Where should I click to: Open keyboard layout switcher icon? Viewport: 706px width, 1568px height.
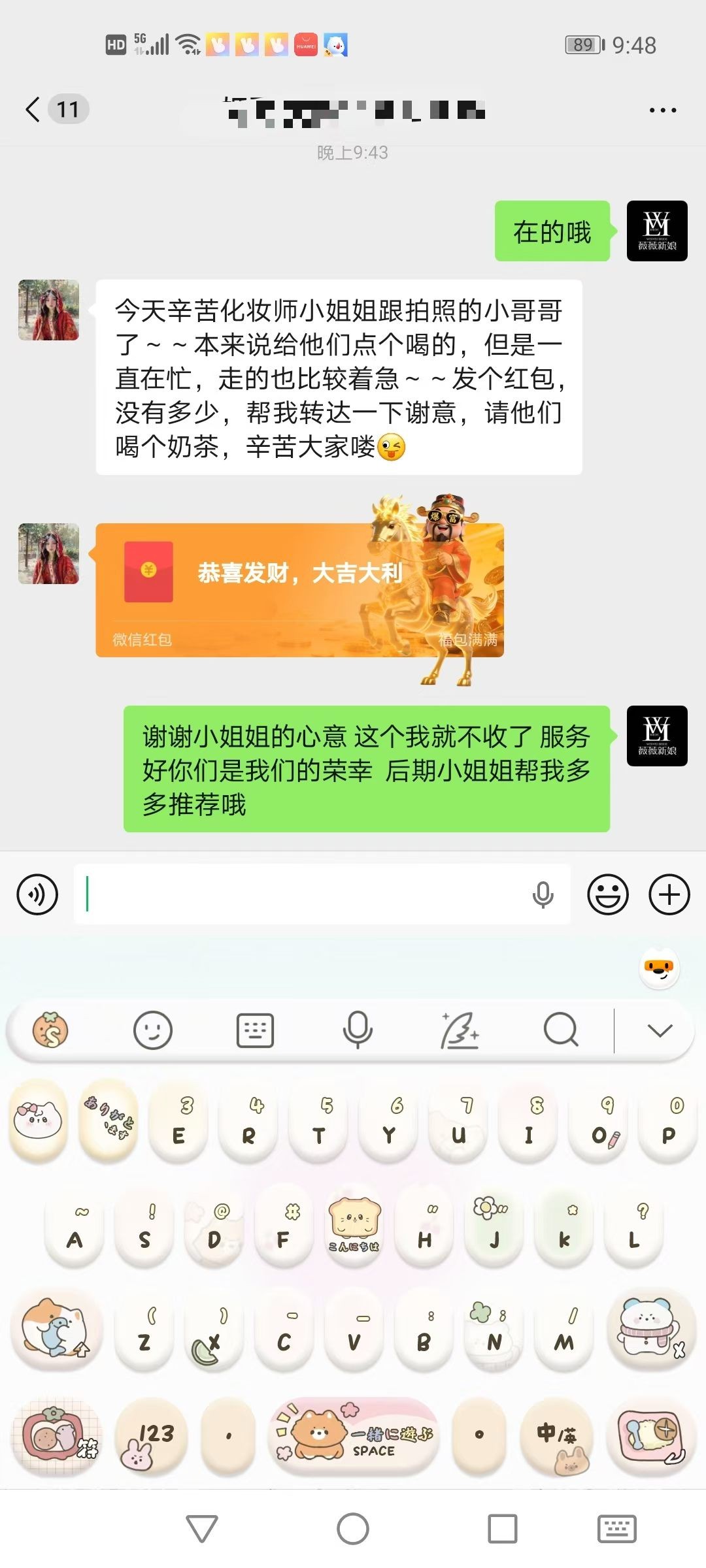click(x=254, y=1030)
